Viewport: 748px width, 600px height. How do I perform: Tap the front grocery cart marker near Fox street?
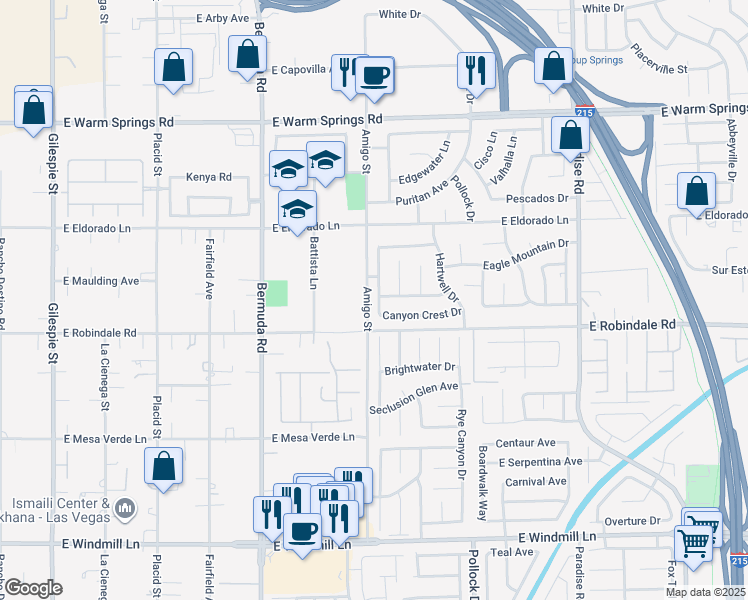point(694,548)
